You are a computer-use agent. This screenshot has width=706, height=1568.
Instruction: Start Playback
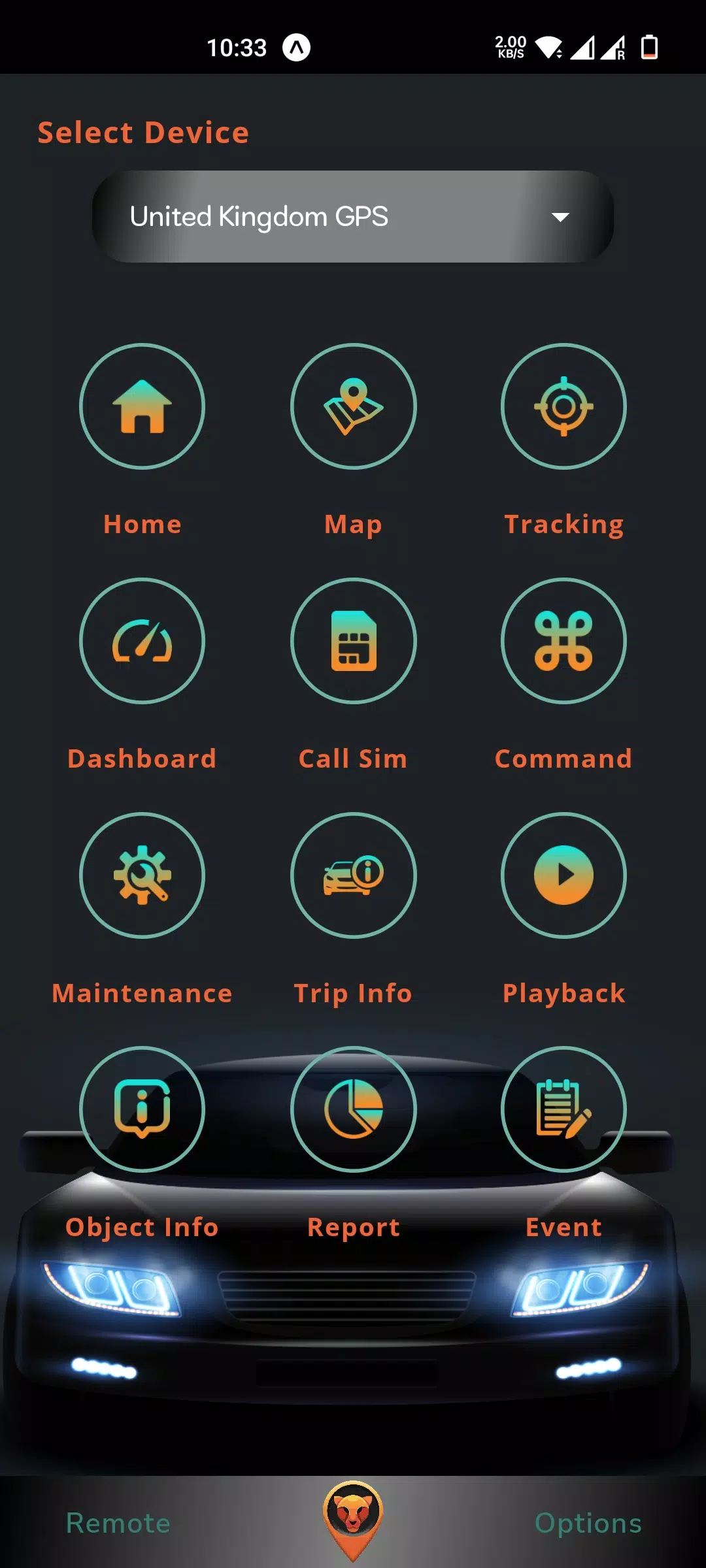563,875
